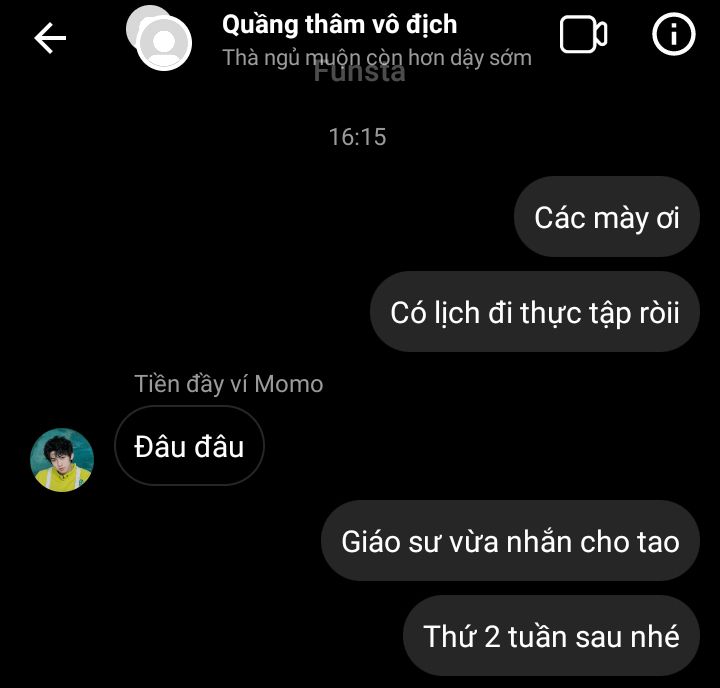The width and height of the screenshot is (720, 688).
Task: Start a video call with the group
Action: click(583, 36)
